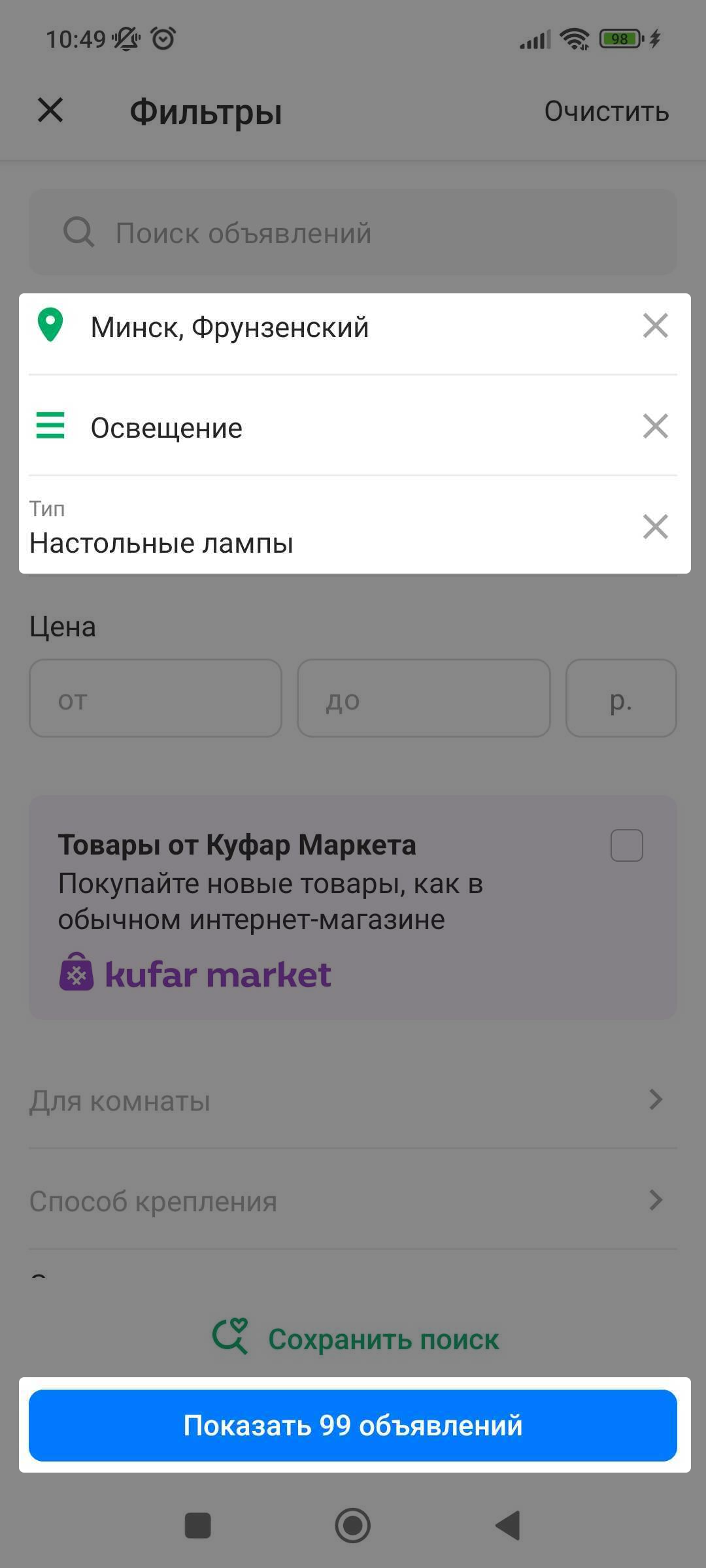
Task: Clear the Настольные лампы type
Action: click(655, 527)
